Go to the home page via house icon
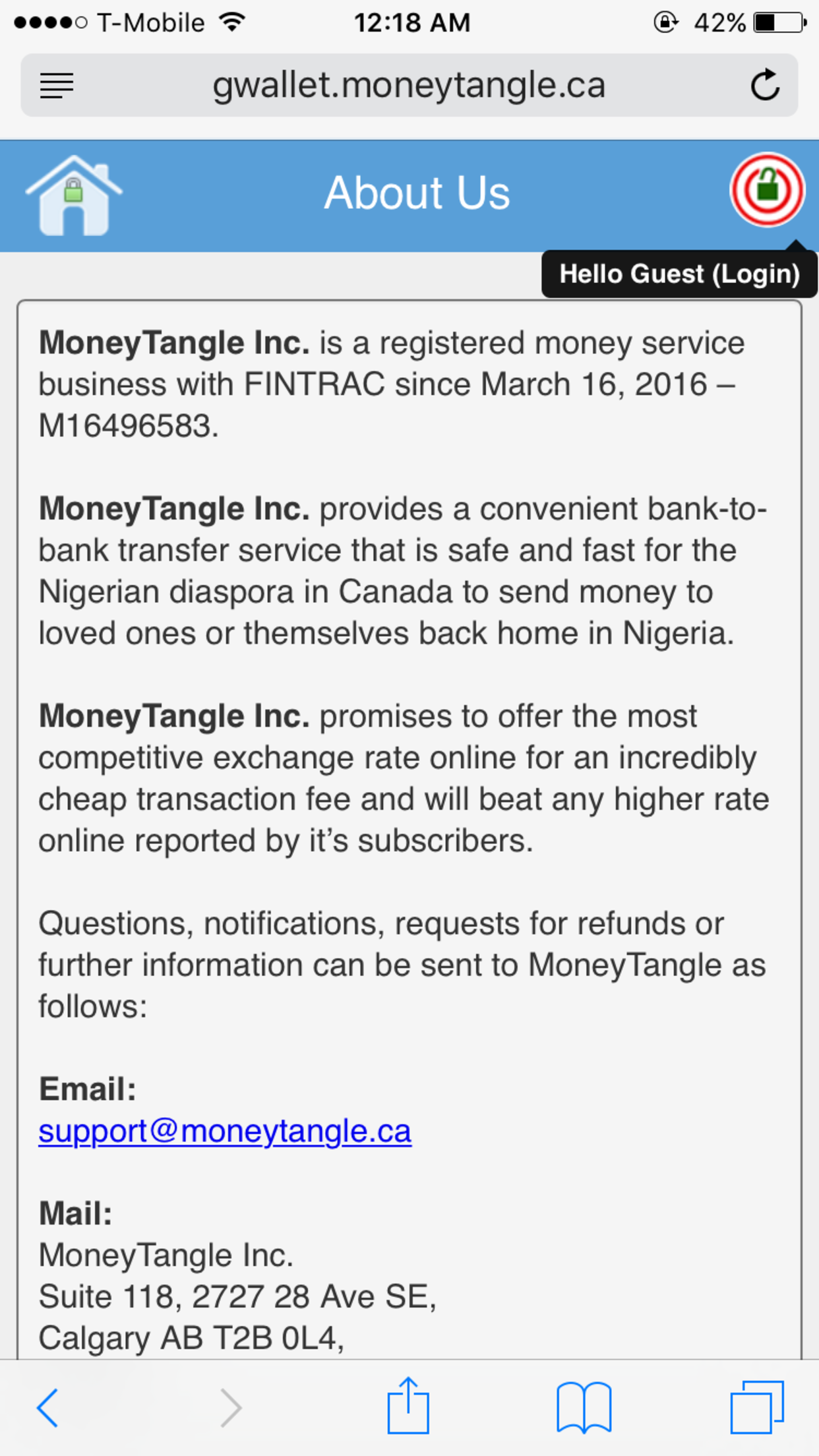 tap(74, 196)
